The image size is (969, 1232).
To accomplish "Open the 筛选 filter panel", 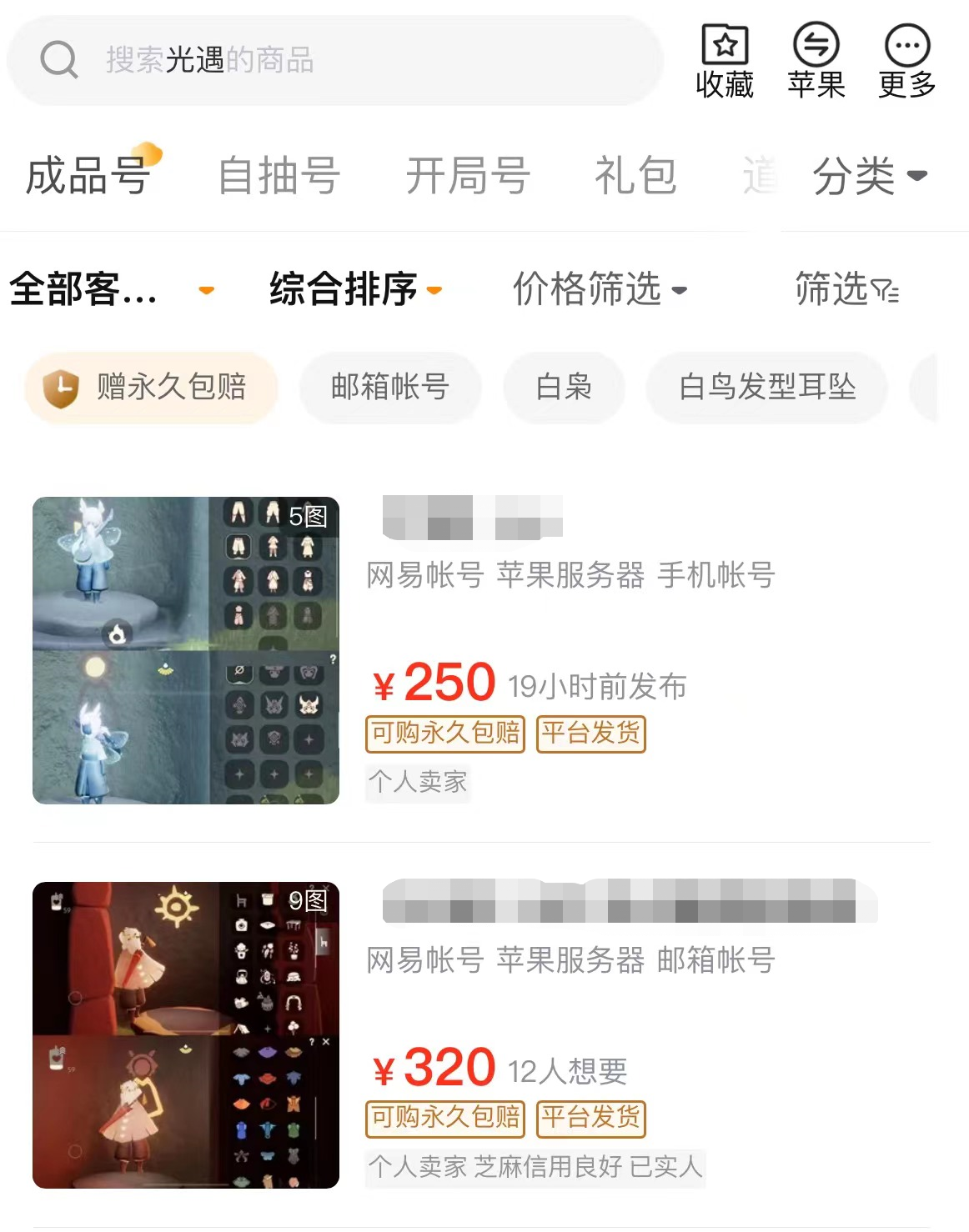I will [x=846, y=290].
